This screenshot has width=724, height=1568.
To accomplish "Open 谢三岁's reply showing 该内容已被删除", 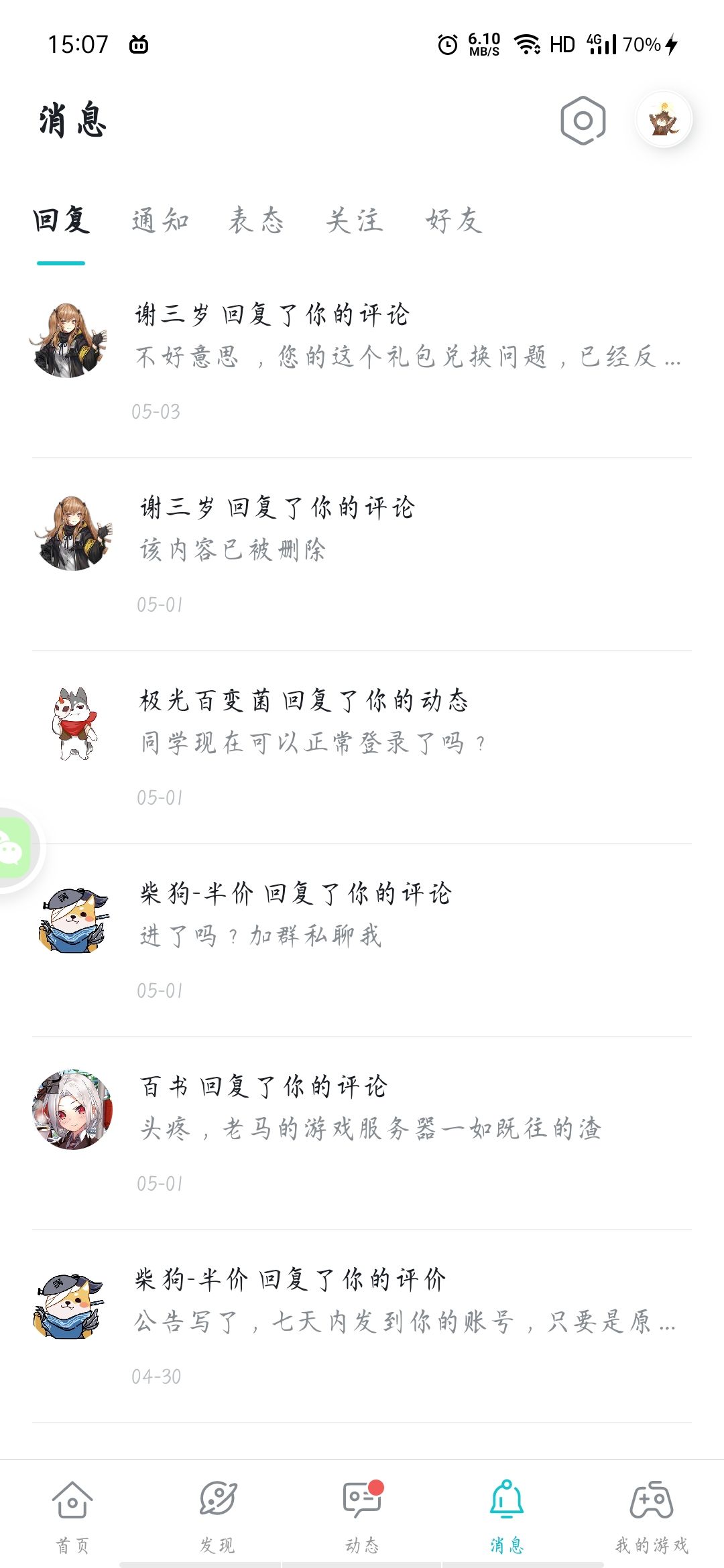I will click(x=362, y=555).
